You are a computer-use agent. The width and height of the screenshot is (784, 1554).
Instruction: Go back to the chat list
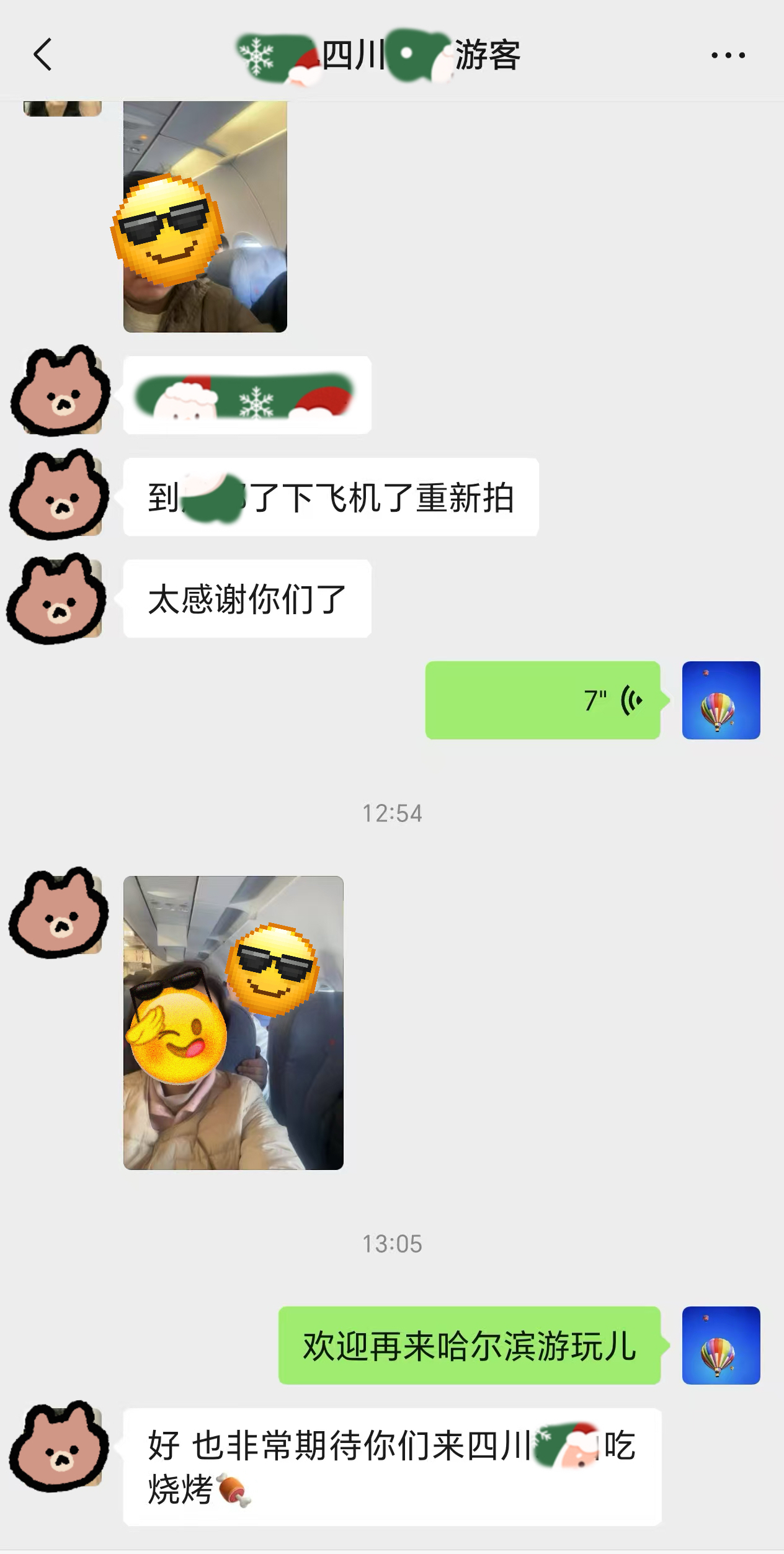pyautogui.click(x=42, y=55)
